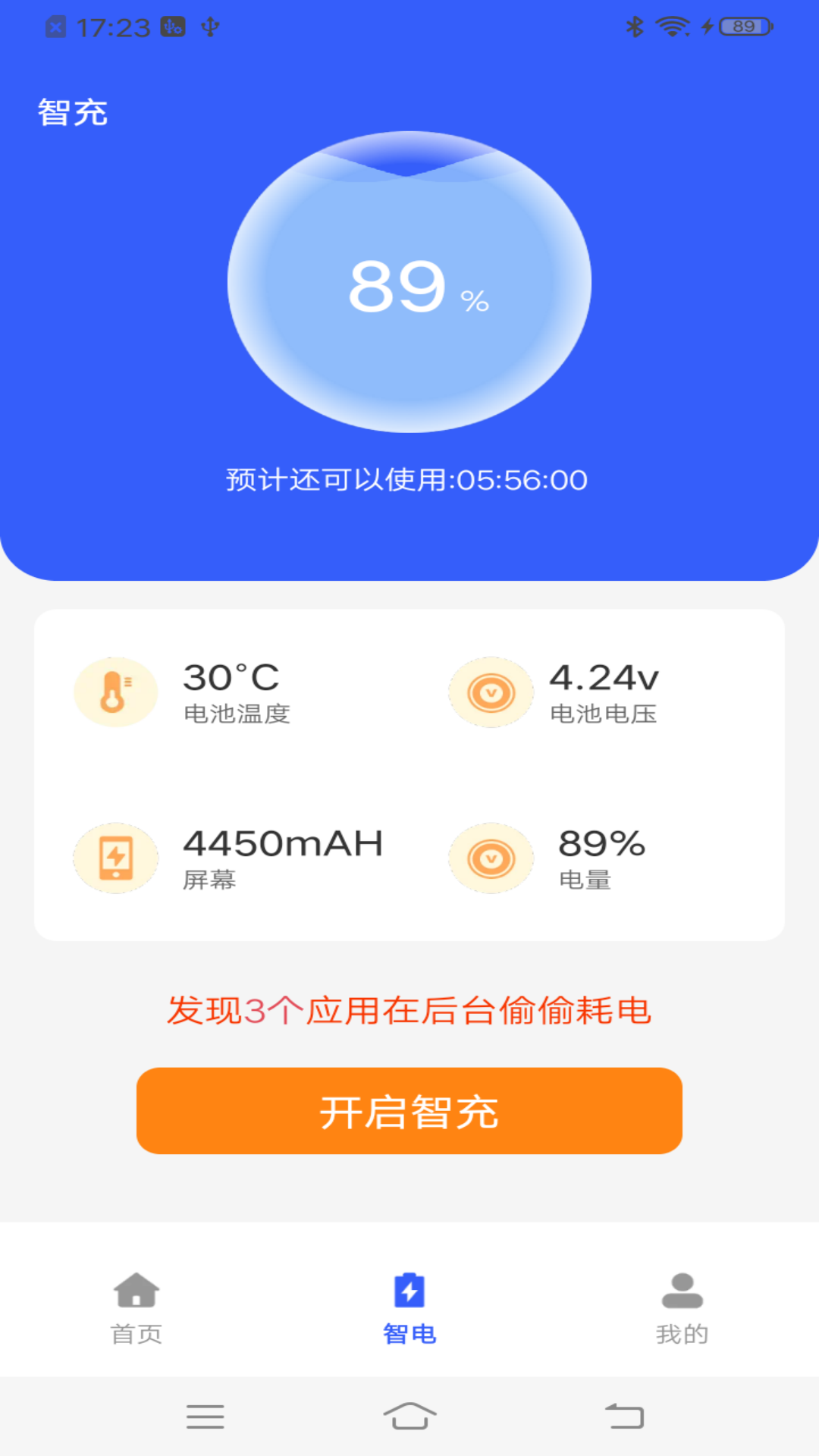Click the Bluetooth icon in the status bar
The image size is (819, 1456).
(x=634, y=25)
